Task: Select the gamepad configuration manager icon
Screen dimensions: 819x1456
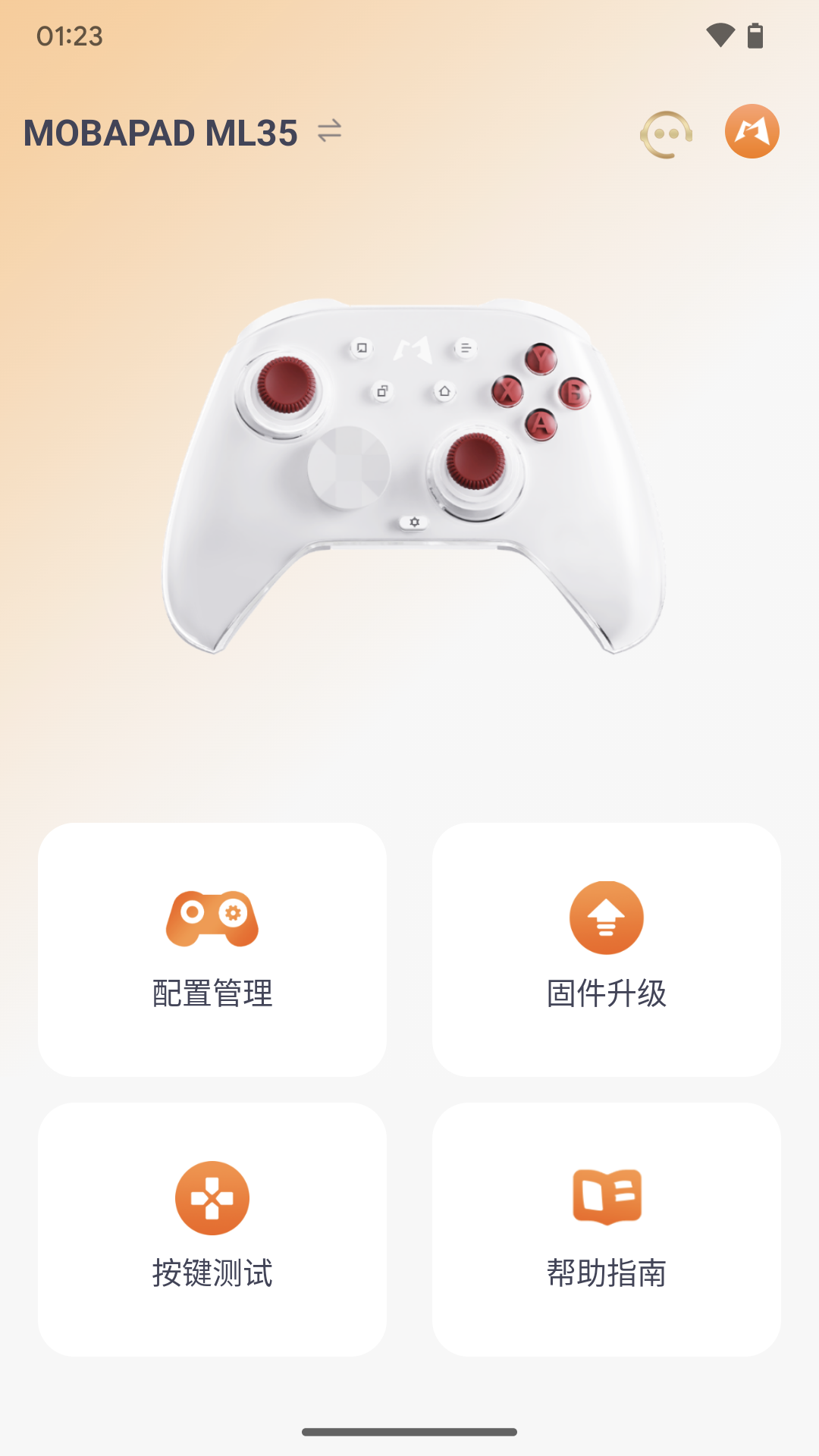Action: tap(213, 916)
